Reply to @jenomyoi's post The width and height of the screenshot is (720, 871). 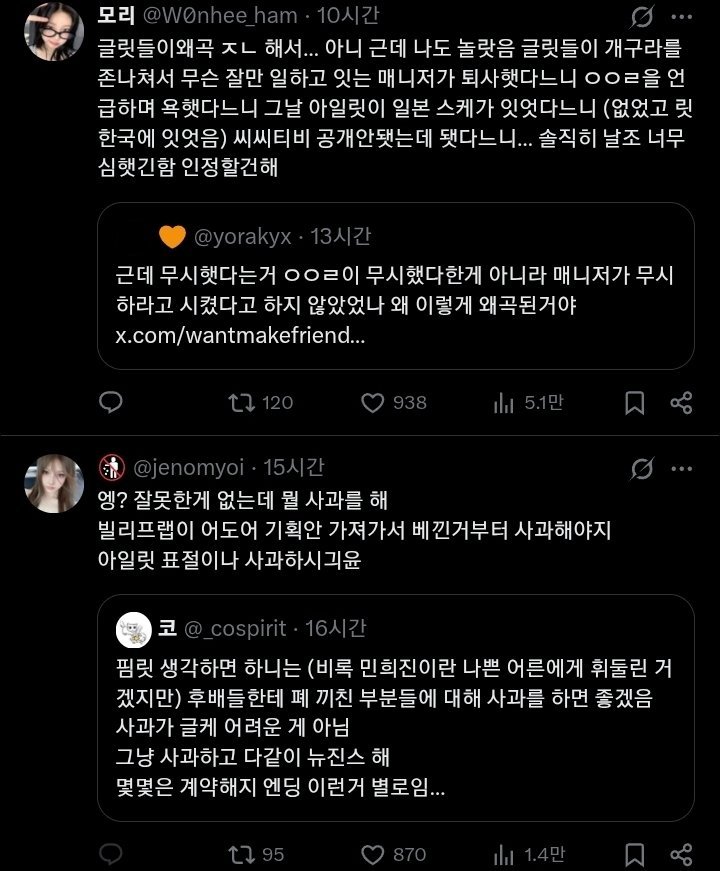[112, 854]
